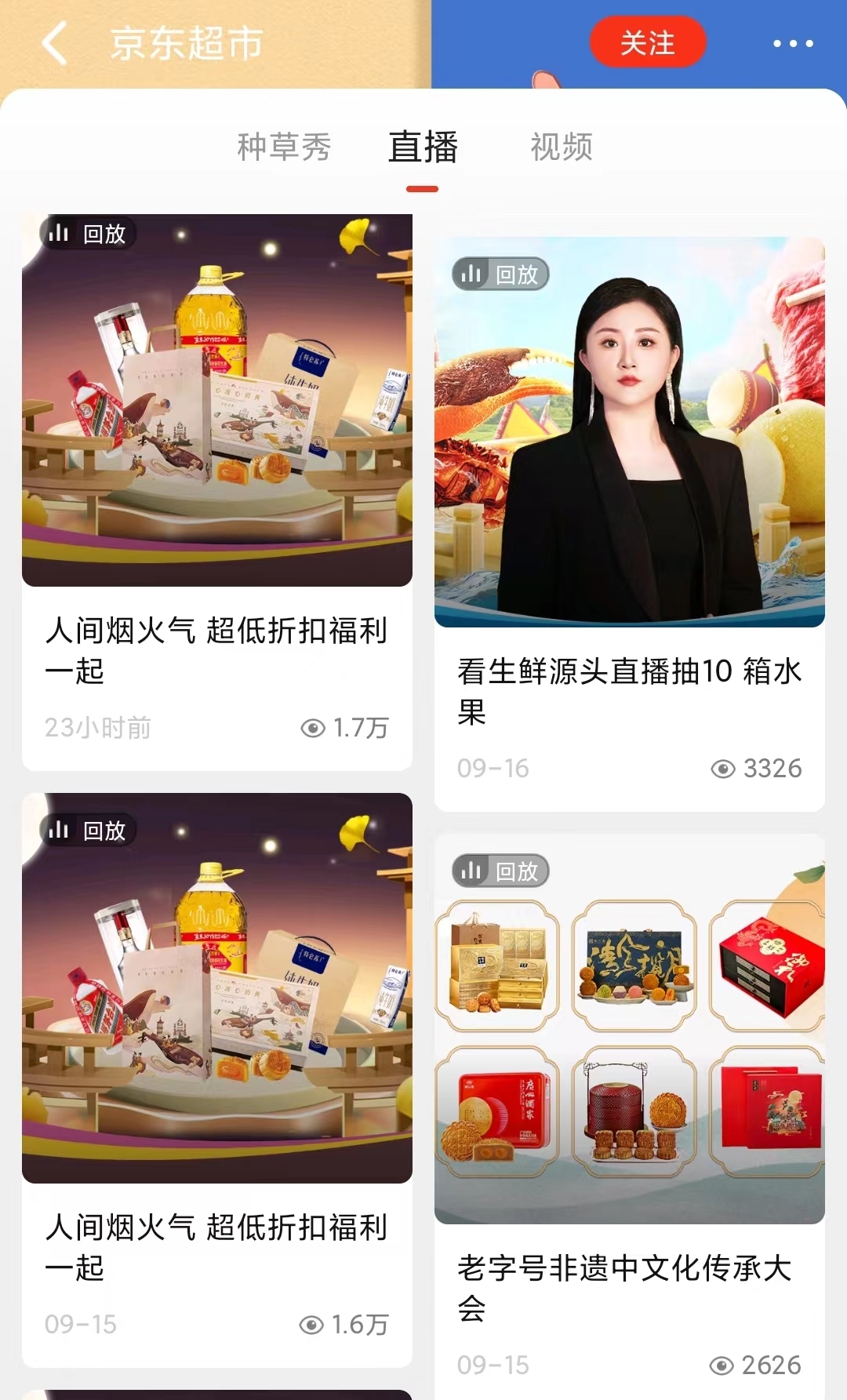This screenshot has width=847, height=1400.
Task: Go back from 京东超市 page
Action: (55, 43)
